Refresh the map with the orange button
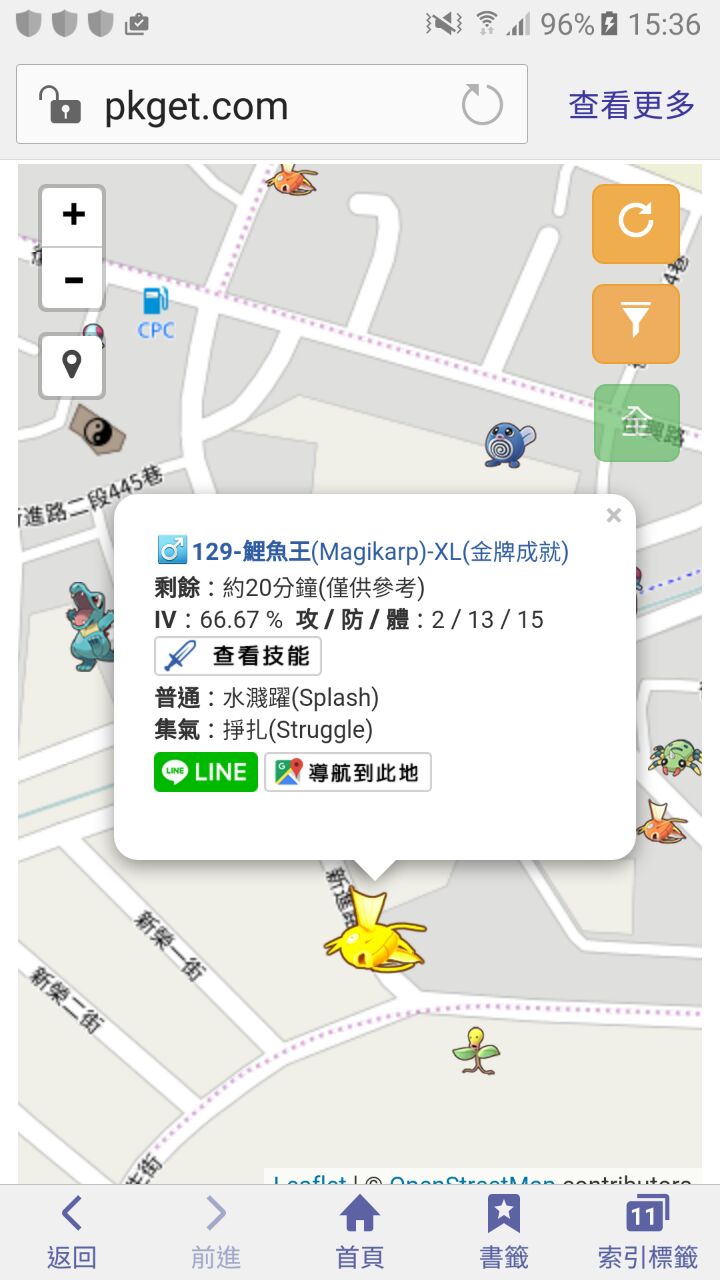720x1280 pixels. point(636,222)
